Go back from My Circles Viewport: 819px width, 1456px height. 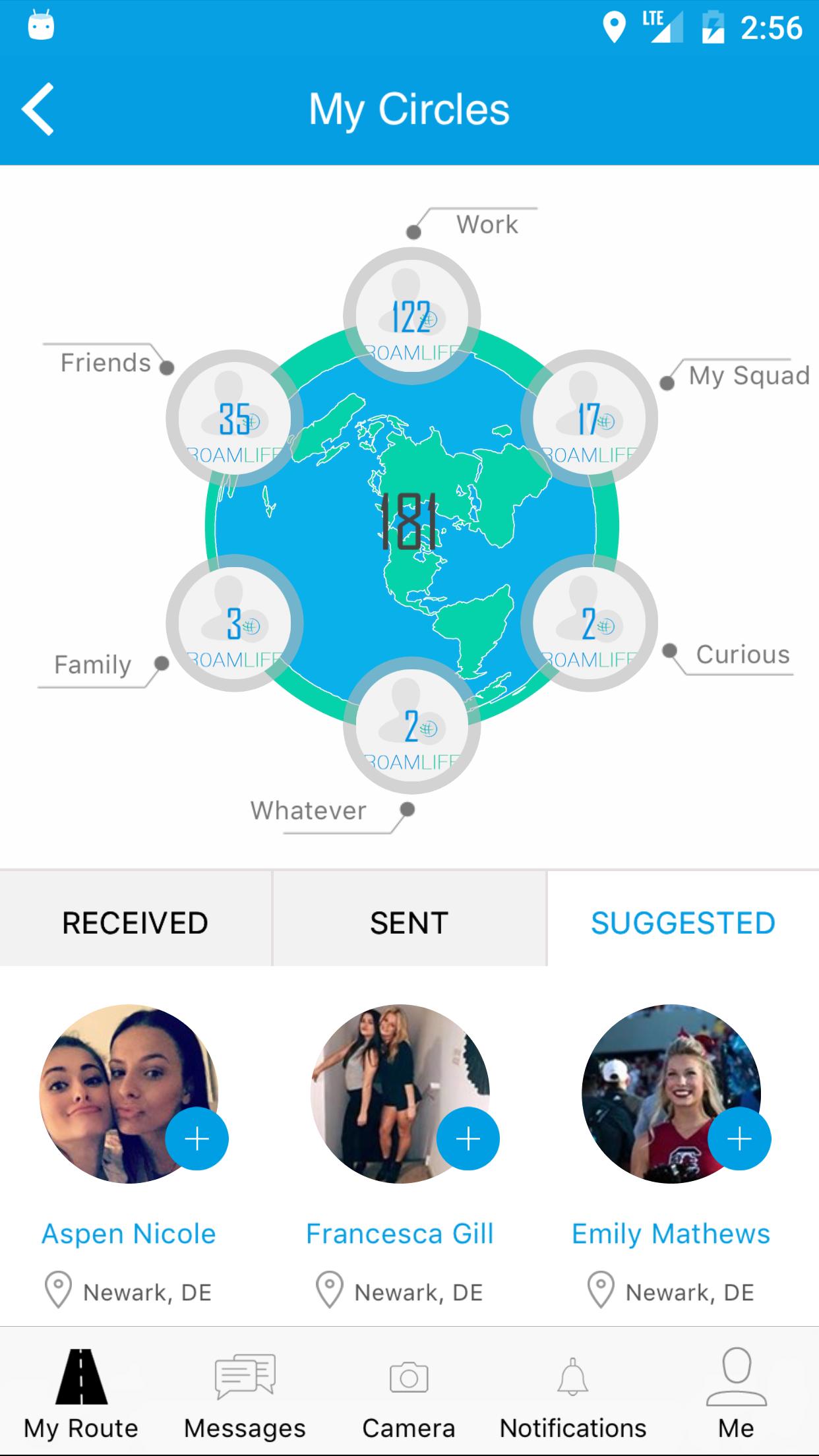click(x=38, y=109)
